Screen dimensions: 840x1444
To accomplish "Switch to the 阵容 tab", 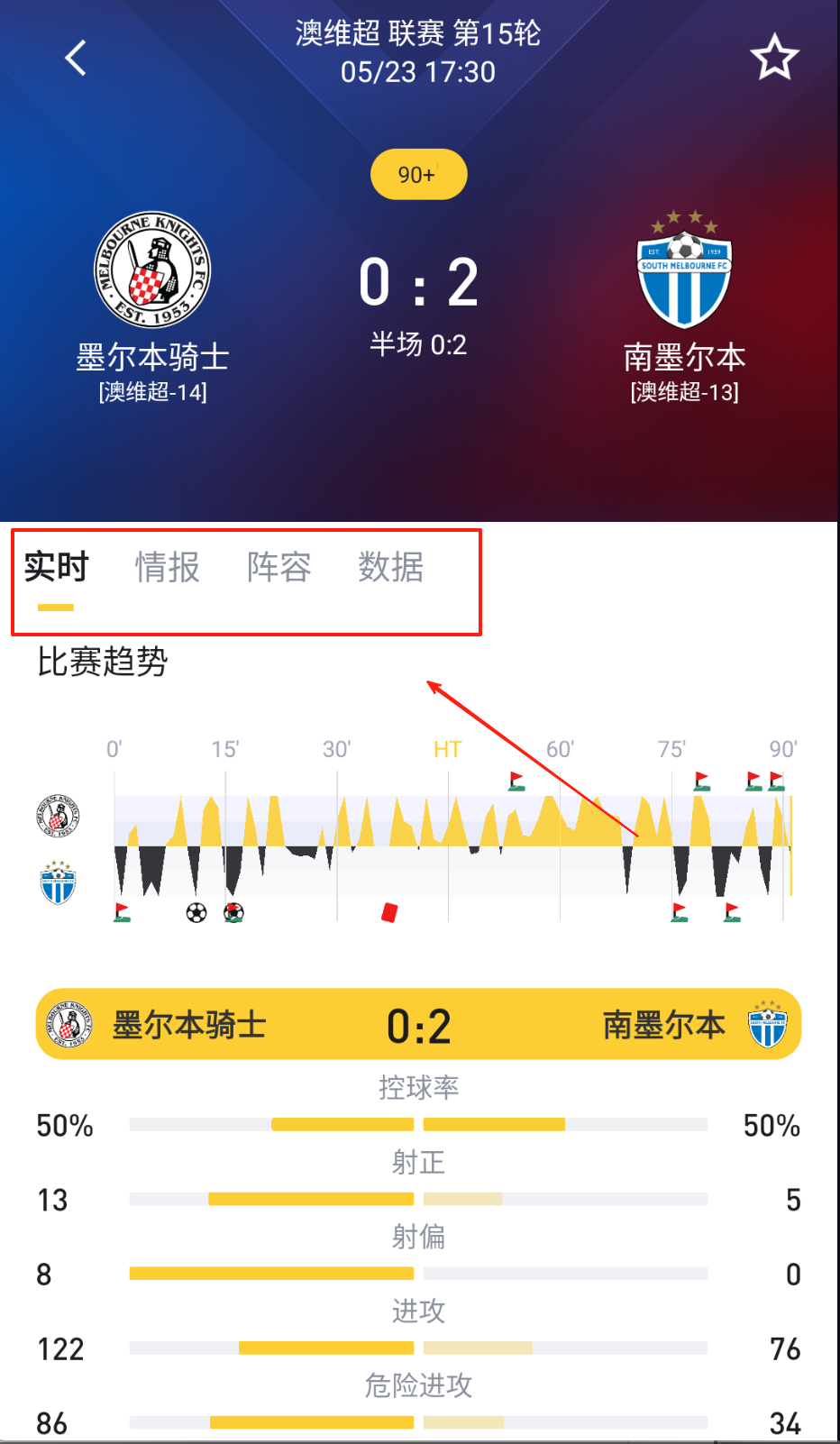I will click(279, 568).
